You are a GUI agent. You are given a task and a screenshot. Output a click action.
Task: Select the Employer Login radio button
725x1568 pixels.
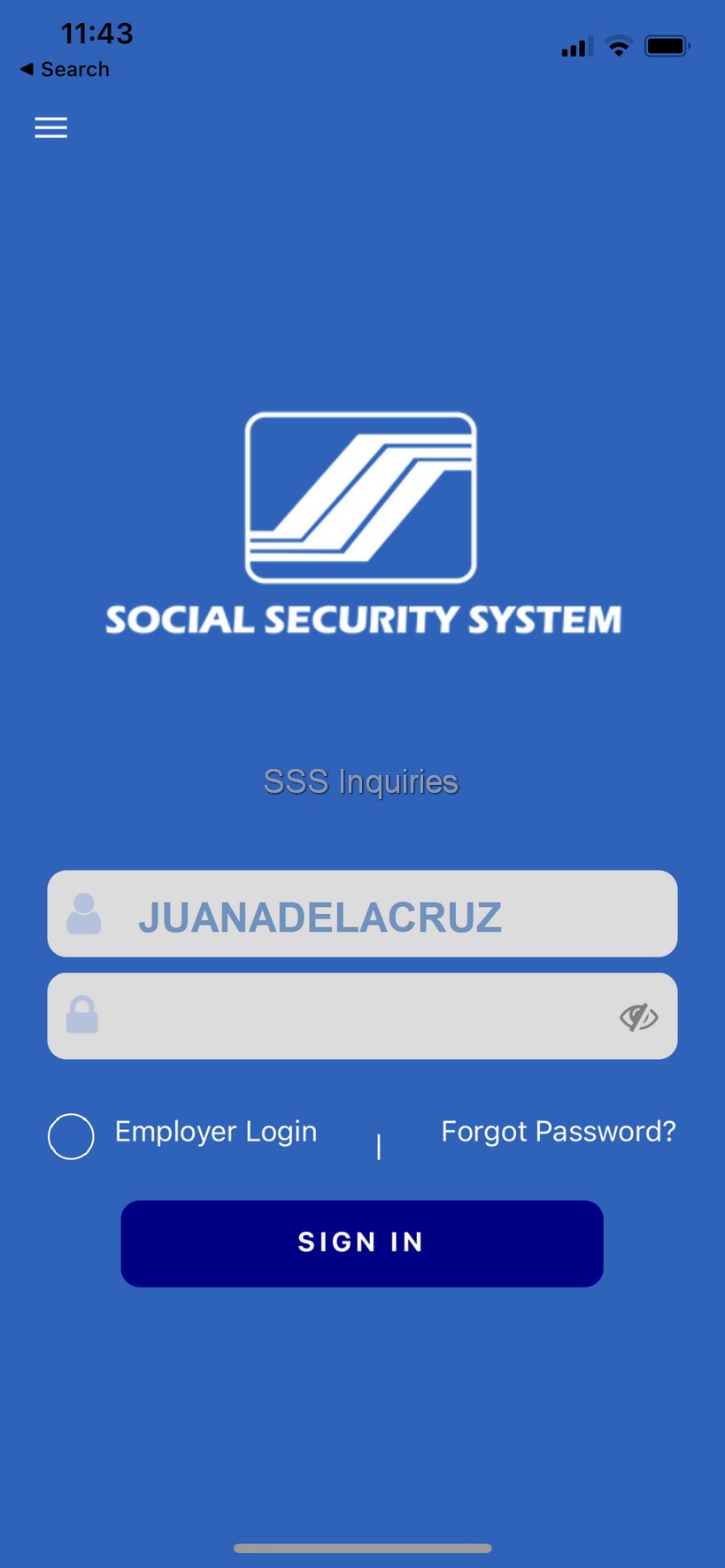[x=70, y=1136]
